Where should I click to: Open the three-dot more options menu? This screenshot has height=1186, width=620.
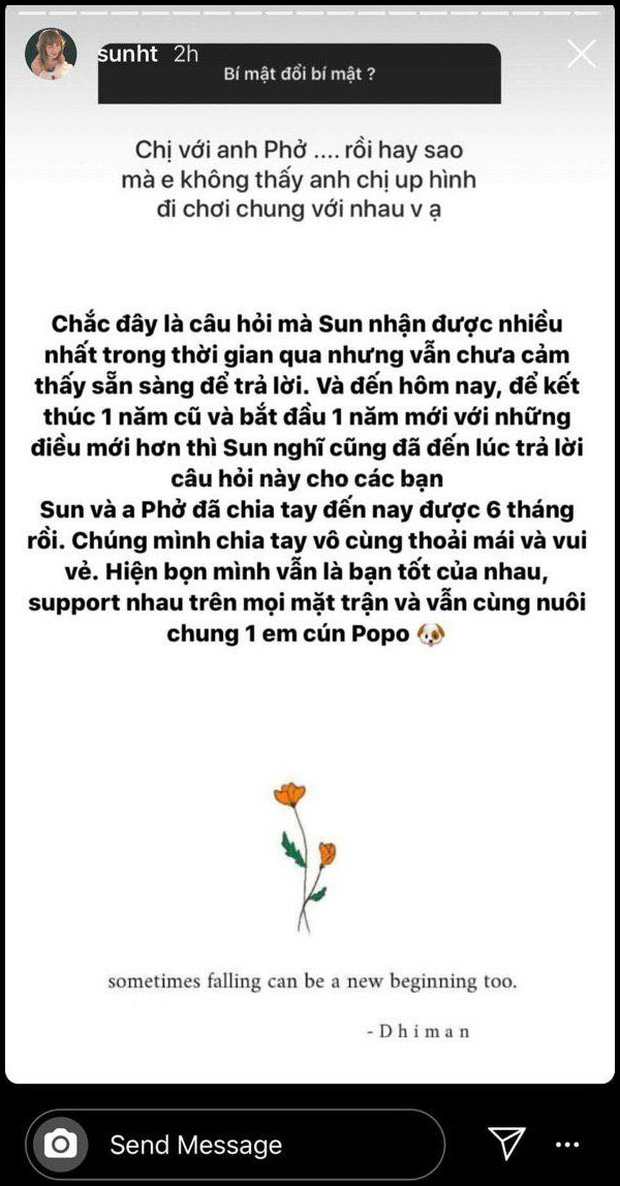(567, 1145)
